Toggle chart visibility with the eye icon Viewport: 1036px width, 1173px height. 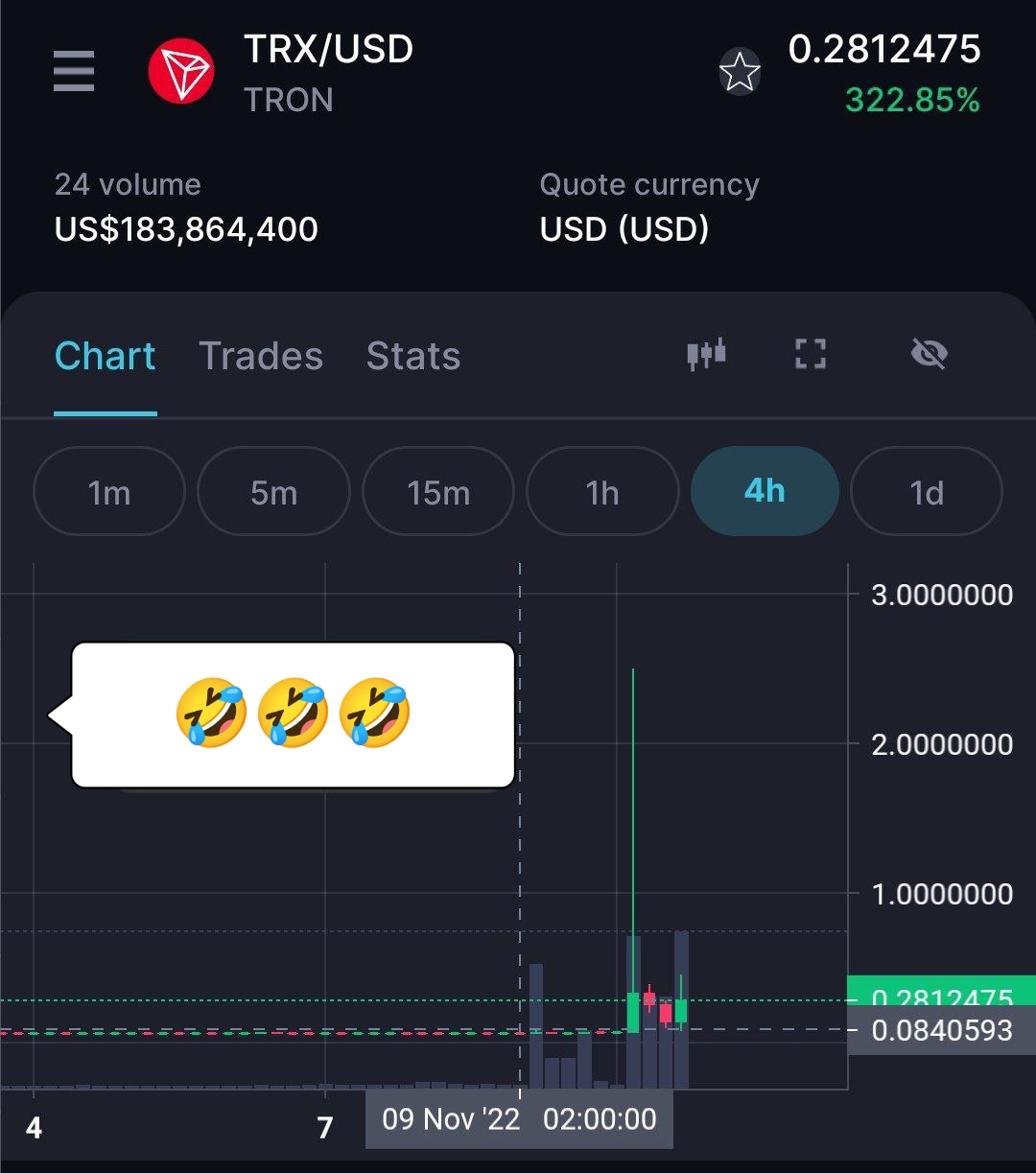[929, 354]
